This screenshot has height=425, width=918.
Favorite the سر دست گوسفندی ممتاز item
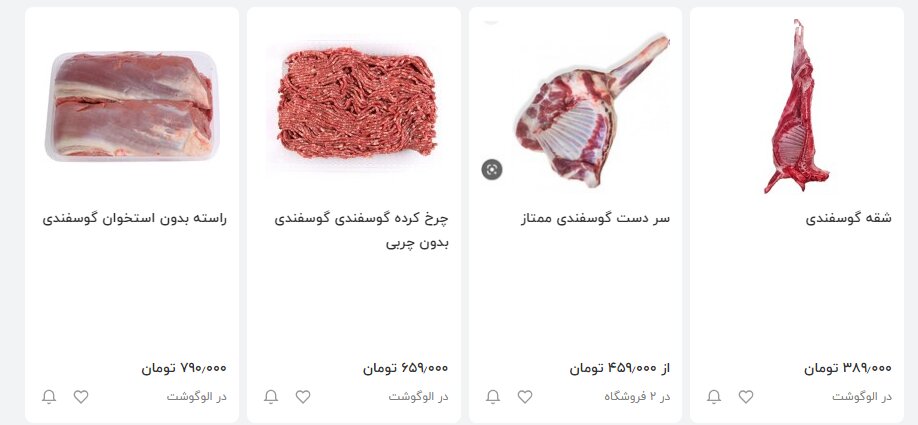pos(525,397)
